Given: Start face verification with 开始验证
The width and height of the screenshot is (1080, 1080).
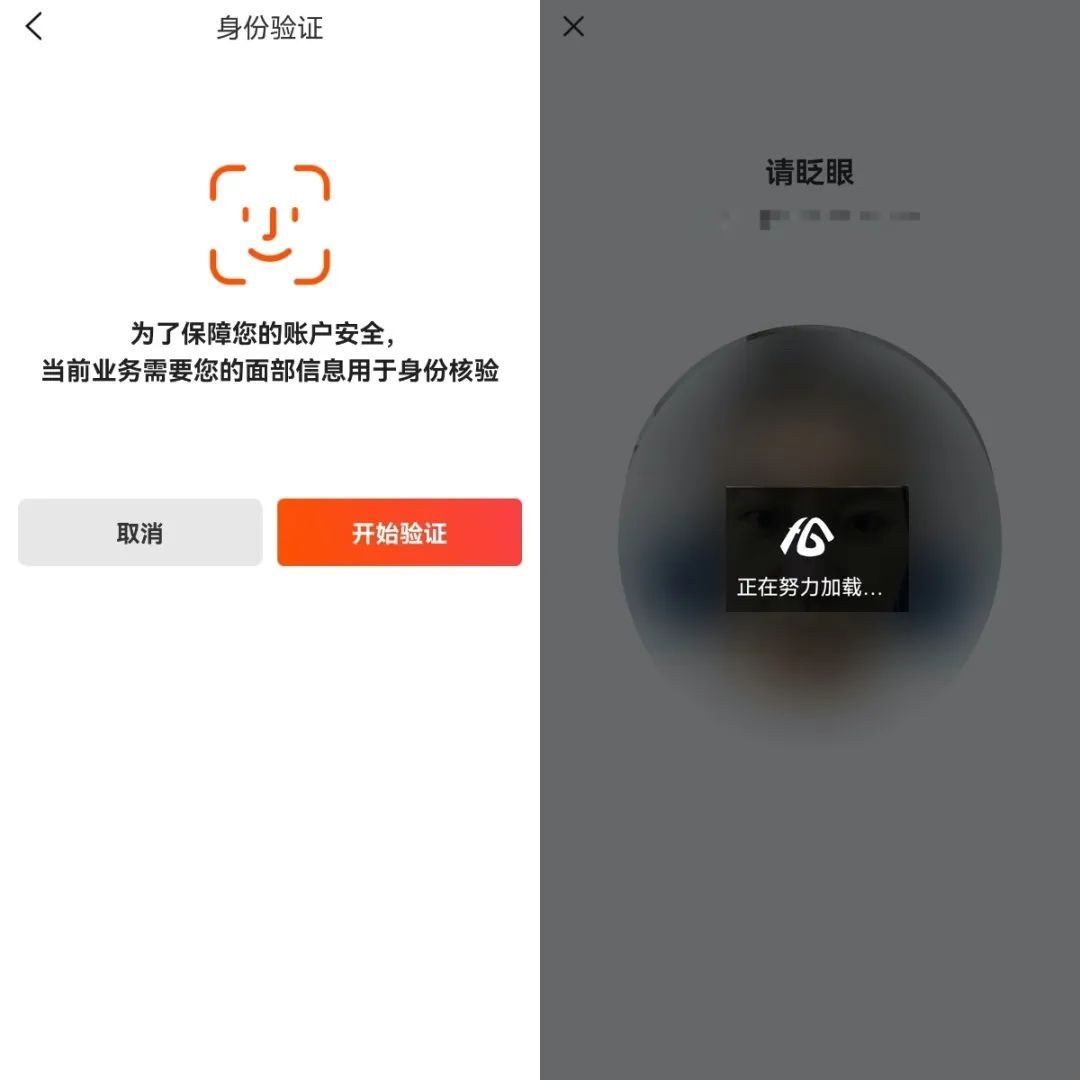Looking at the screenshot, I should pos(399,533).
